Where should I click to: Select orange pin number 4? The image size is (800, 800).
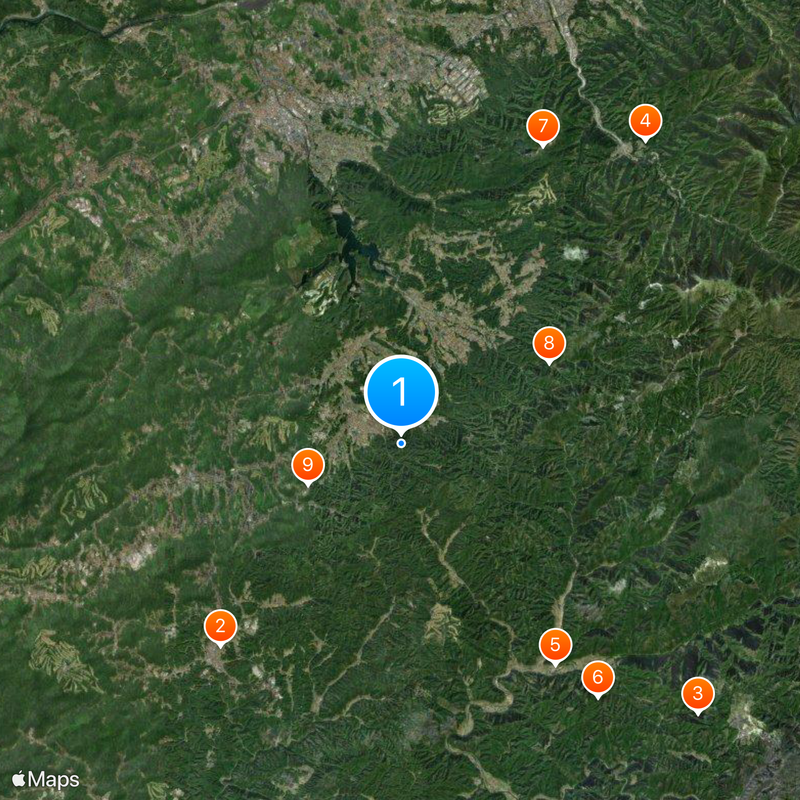click(x=645, y=121)
